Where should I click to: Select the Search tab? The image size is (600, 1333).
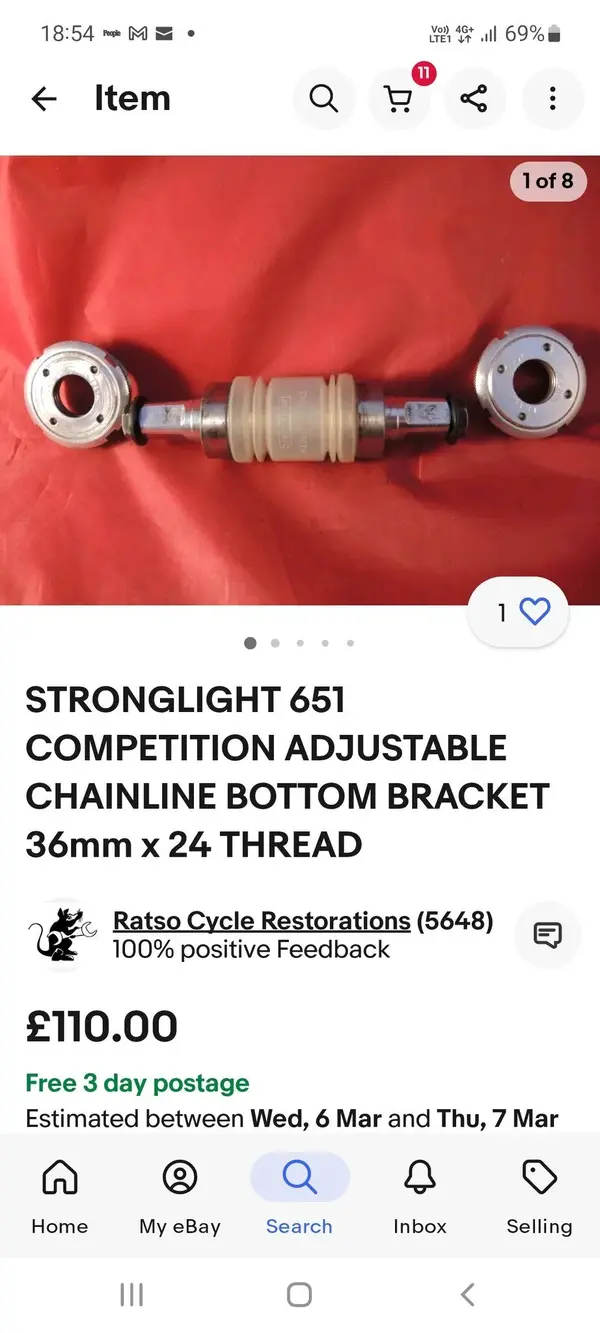pyautogui.click(x=299, y=1197)
